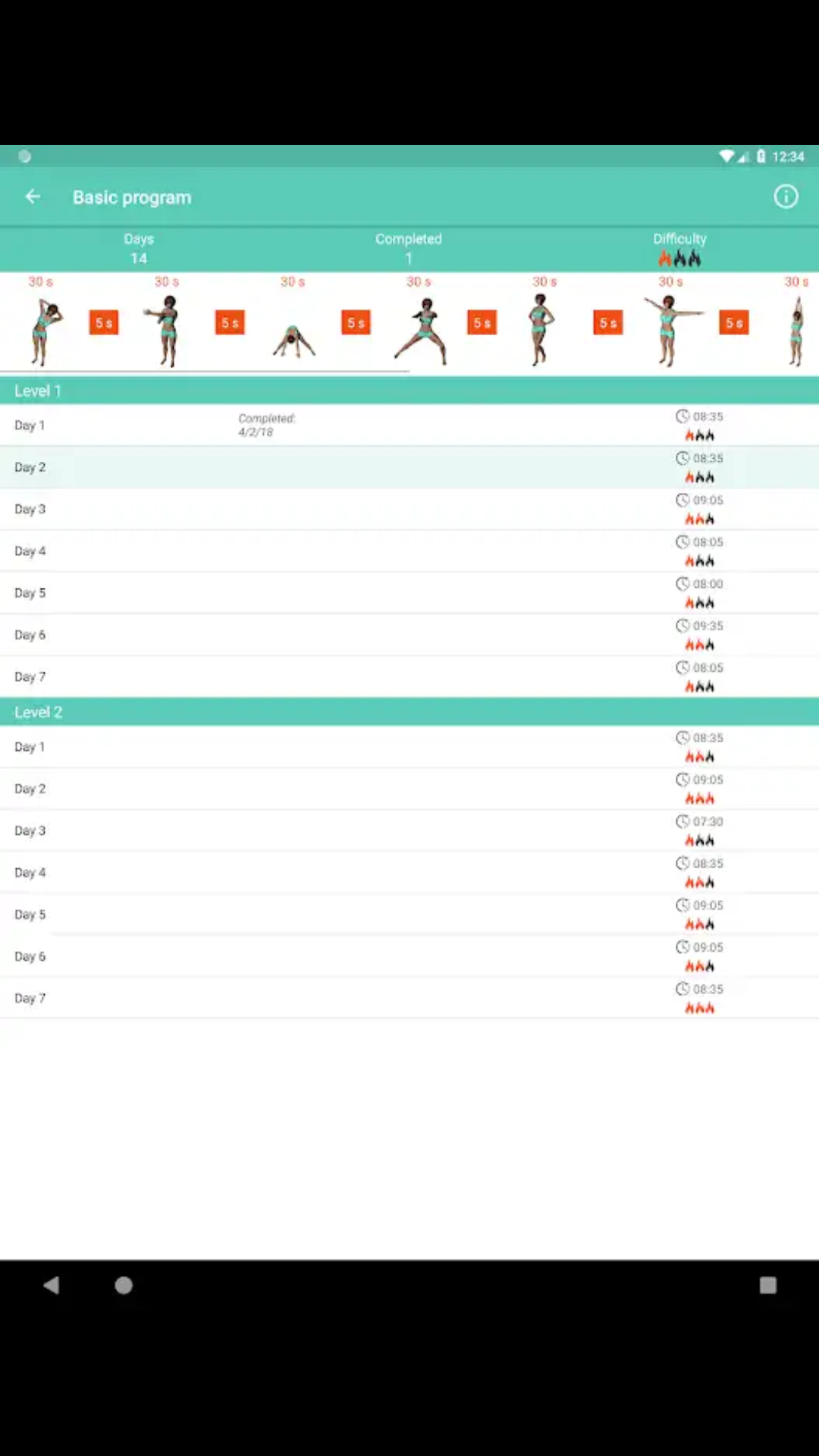Open Level 2 Day 1 workout
Screen dimensions: 819x1456
pos(409,747)
